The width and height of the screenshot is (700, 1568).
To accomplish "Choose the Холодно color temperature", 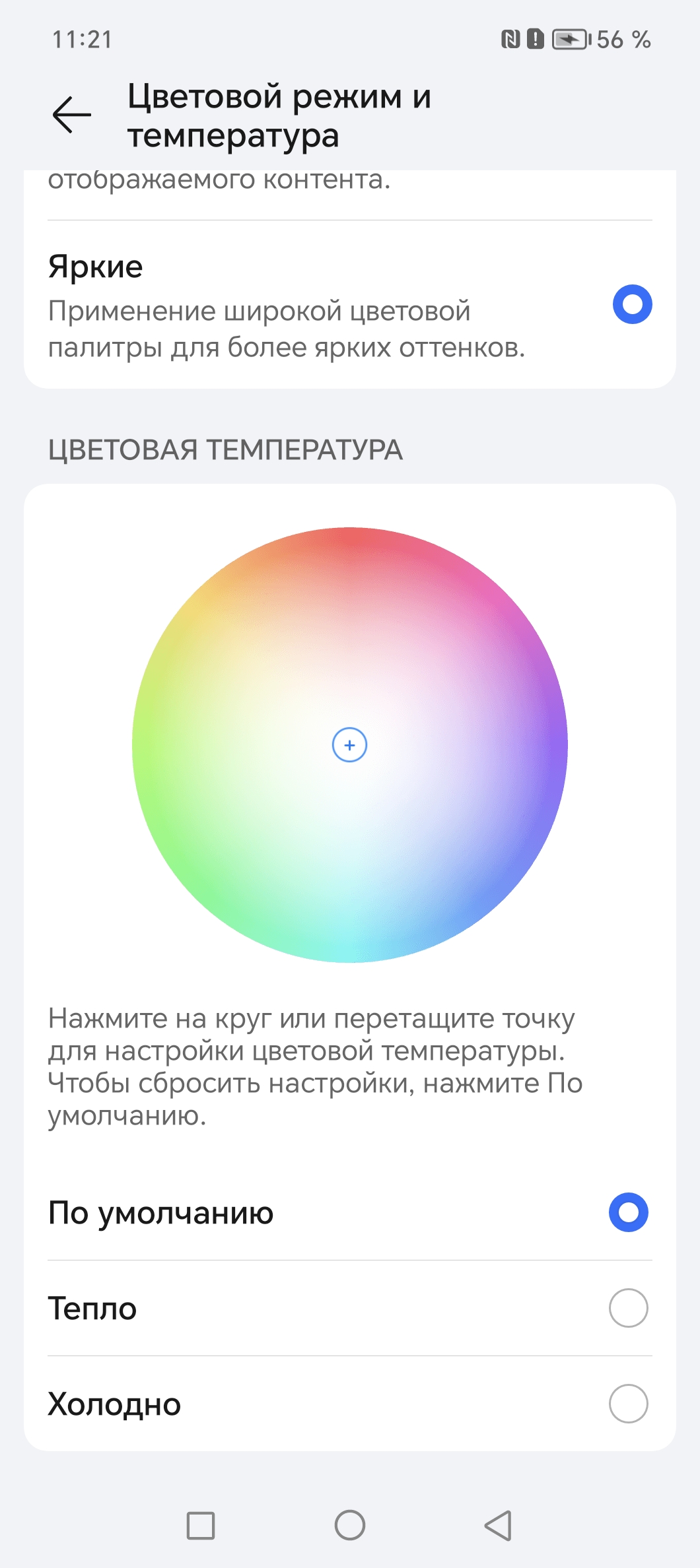I will tap(627, 1404).
